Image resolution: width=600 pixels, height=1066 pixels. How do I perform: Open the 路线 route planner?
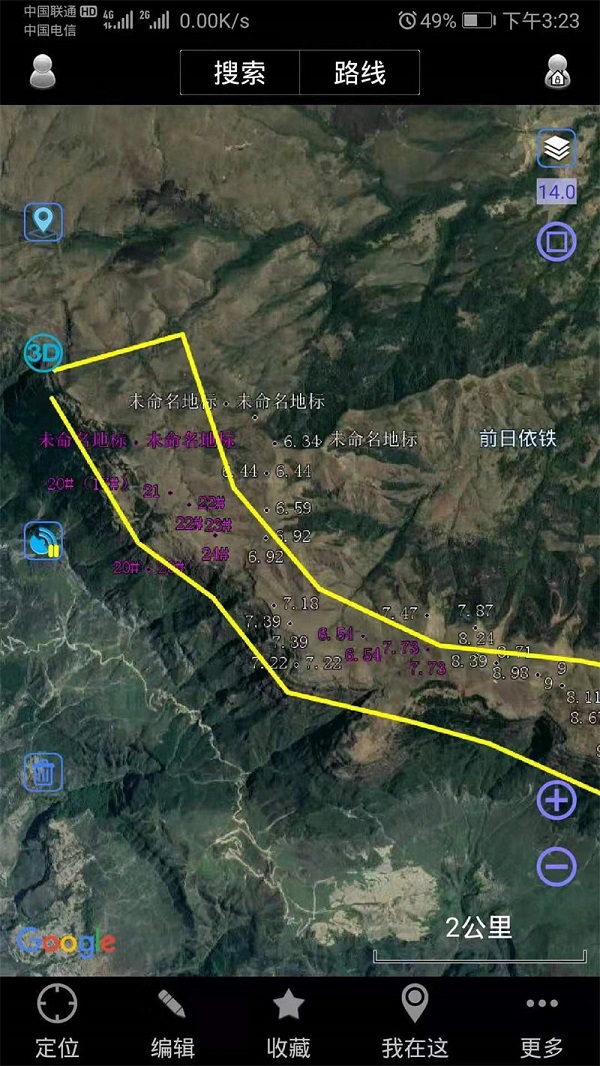tap(359, 73)
